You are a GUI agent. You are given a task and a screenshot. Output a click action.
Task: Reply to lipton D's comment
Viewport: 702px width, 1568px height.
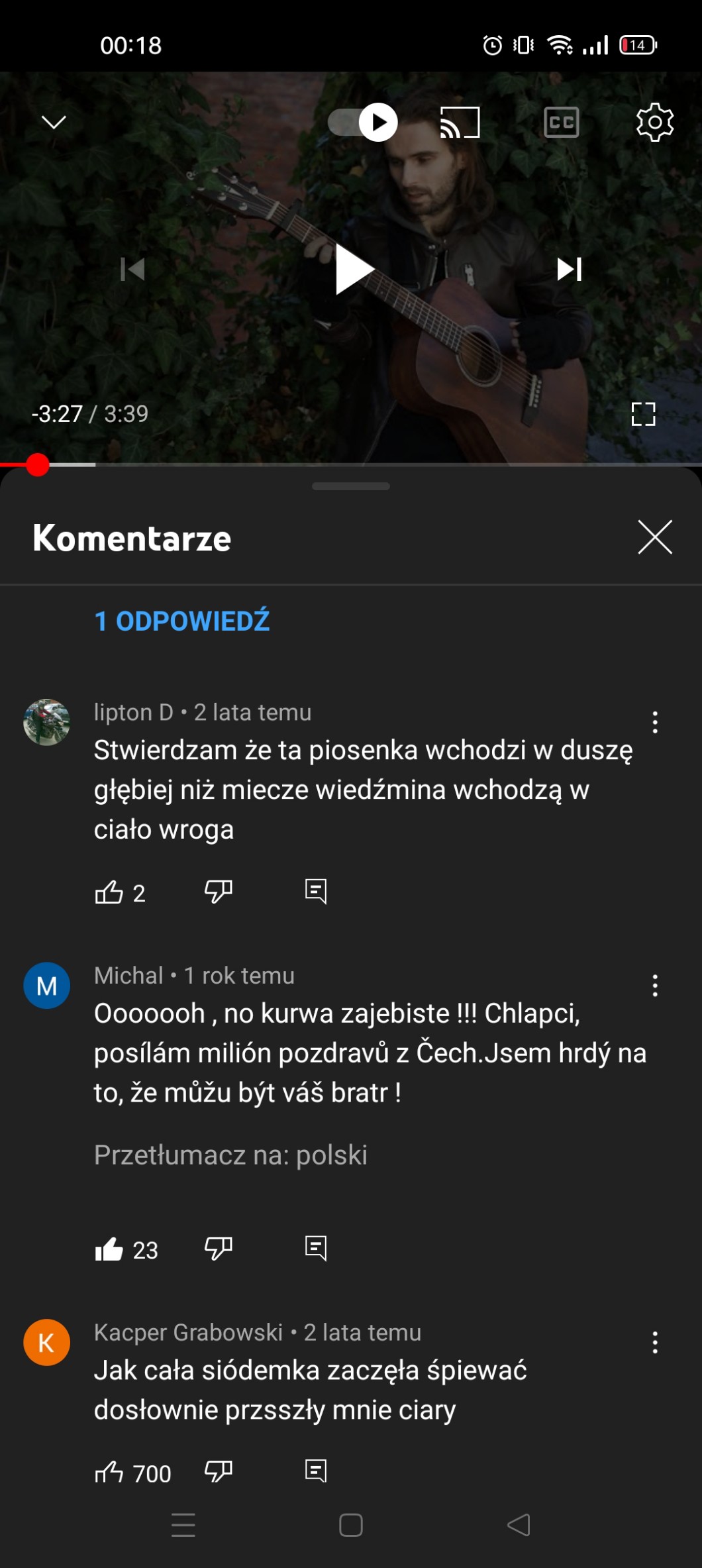pos(315,892)
